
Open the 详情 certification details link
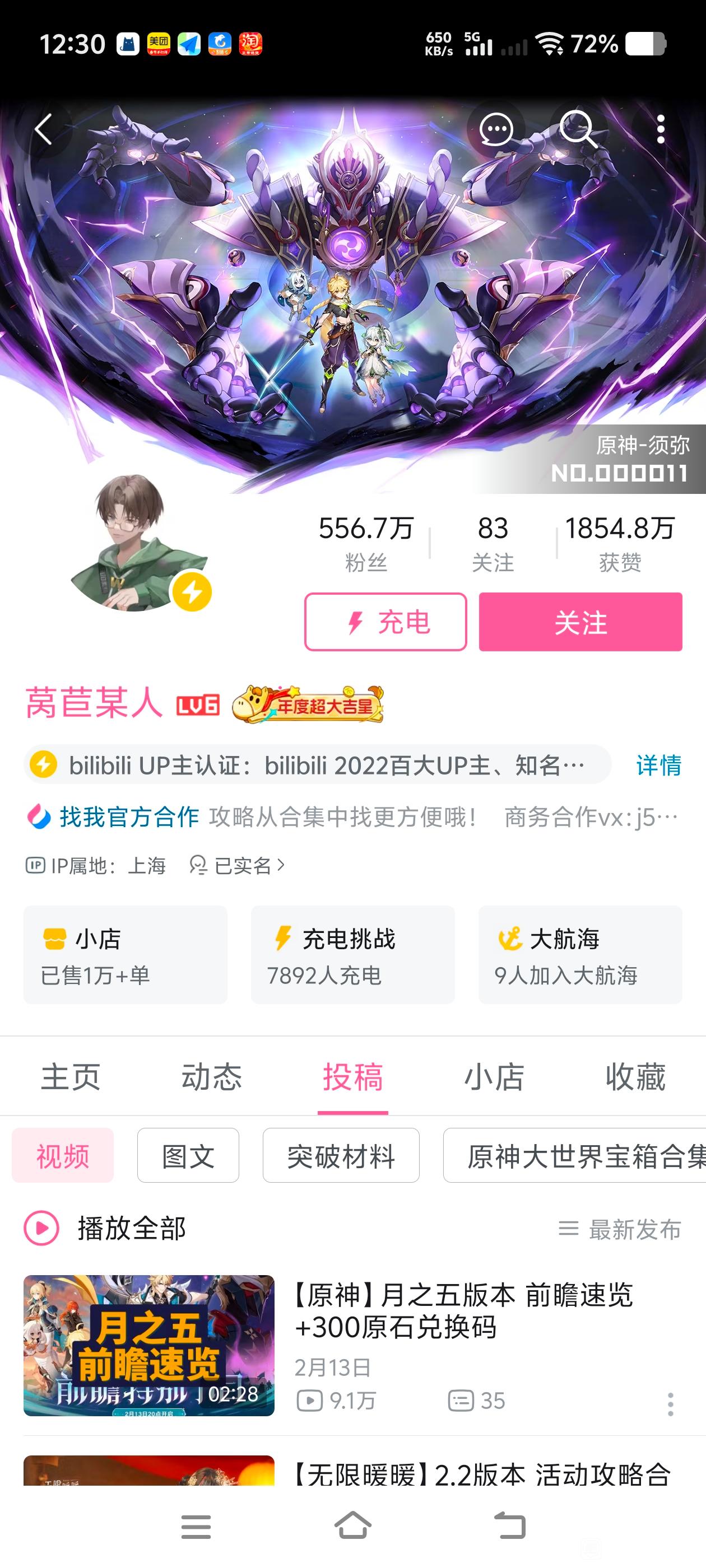[x=658, y=765]
